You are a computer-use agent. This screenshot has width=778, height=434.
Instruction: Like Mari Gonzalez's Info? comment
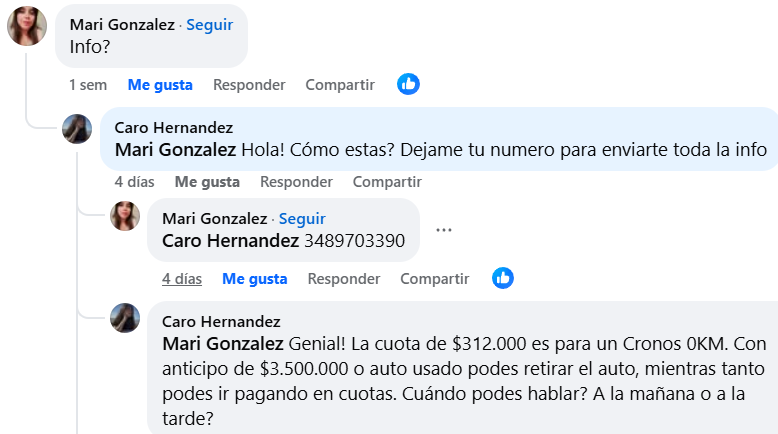(x=160, y=85)
